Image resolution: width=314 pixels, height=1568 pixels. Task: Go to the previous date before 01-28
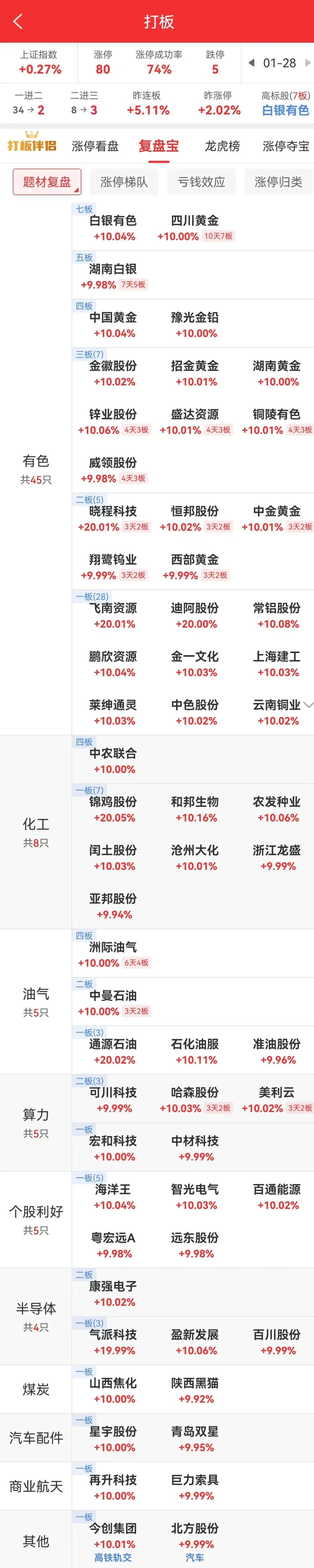[x=251, y=63]
